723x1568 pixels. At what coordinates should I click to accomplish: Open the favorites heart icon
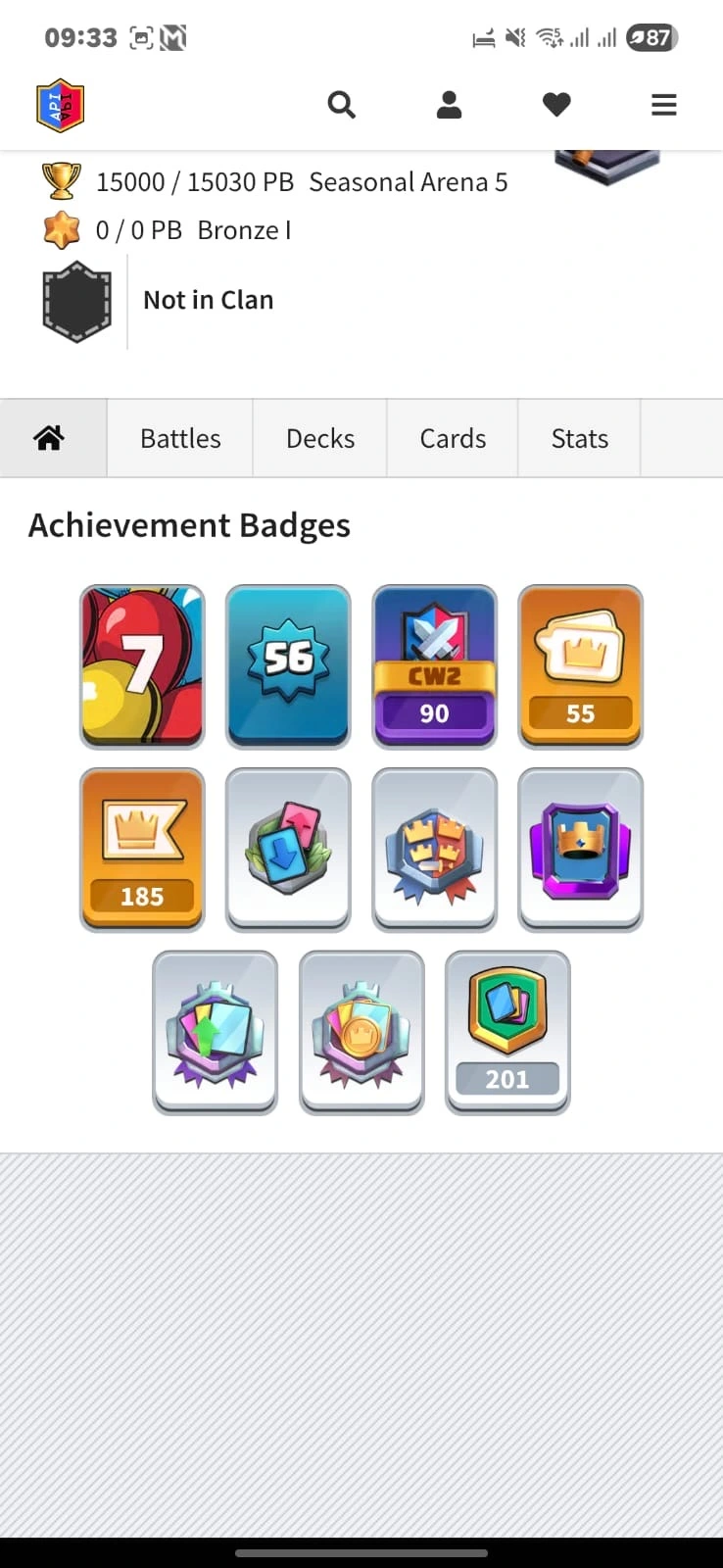tap(556, 104)
